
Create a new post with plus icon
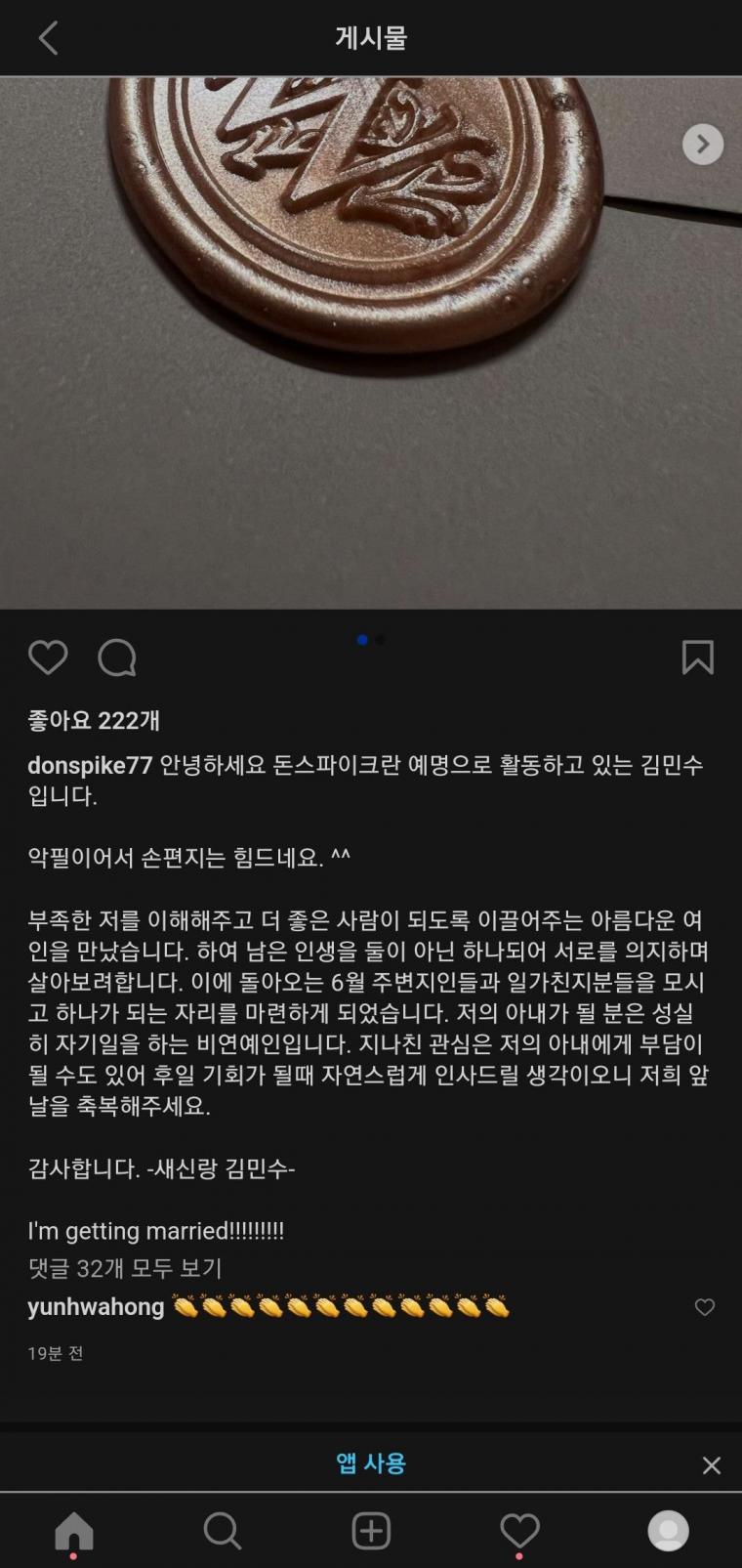tap(371, 1531)
